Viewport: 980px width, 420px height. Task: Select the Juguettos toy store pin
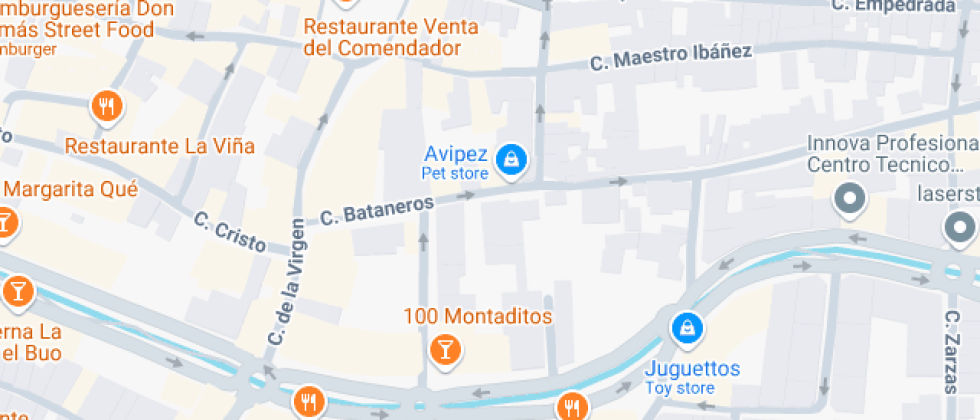click(x=687, y=327)
